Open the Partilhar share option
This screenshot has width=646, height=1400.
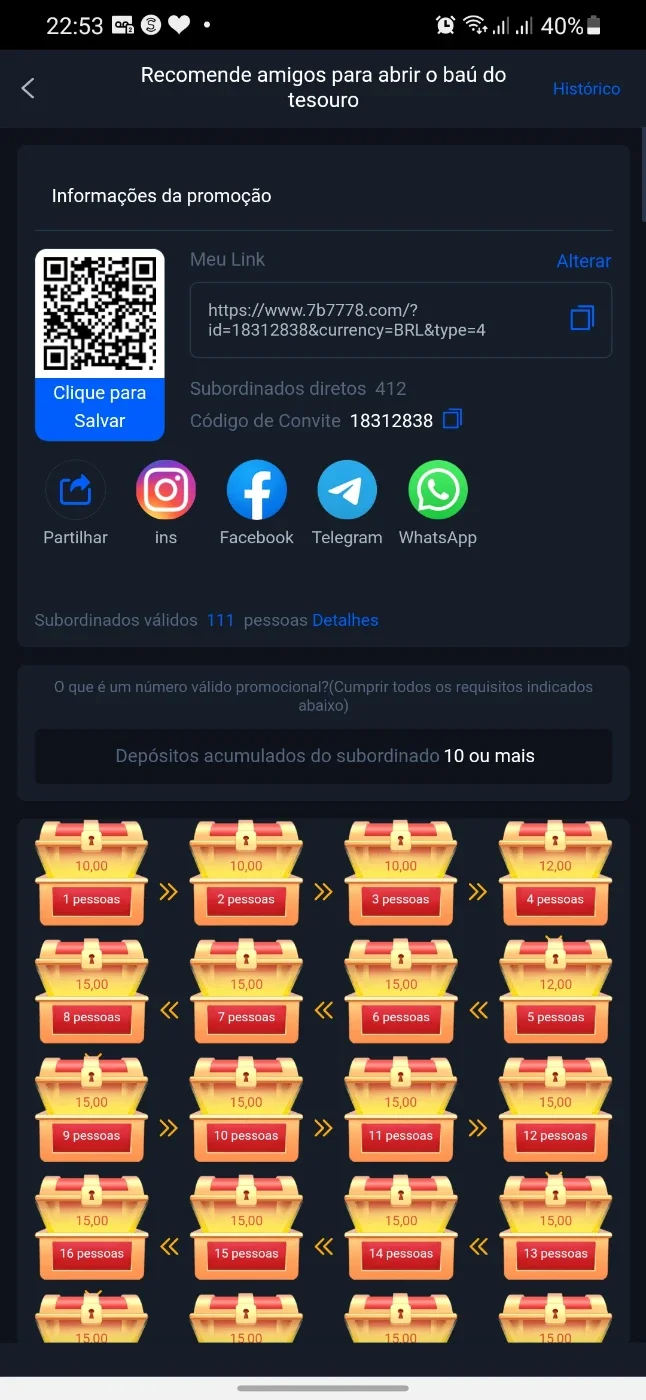pyautogui.click(x=75, y=504)
